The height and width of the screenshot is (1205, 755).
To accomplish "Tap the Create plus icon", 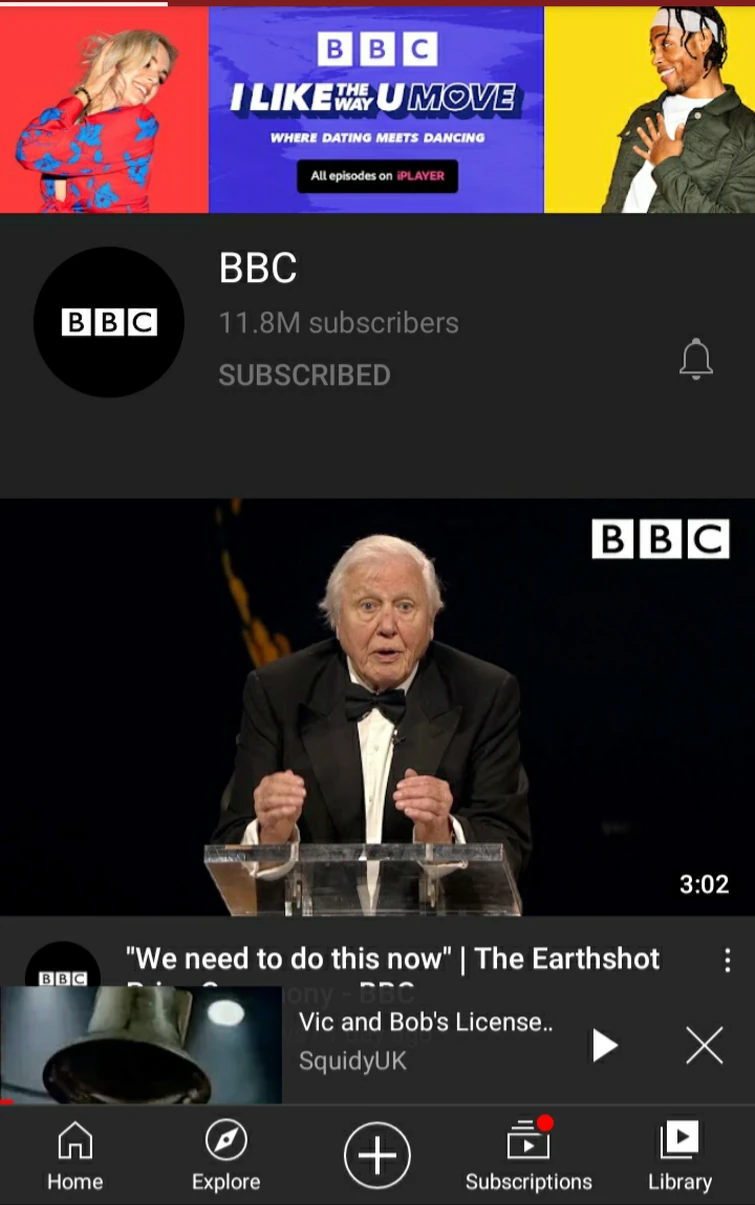I will [x=377, y=1155].
